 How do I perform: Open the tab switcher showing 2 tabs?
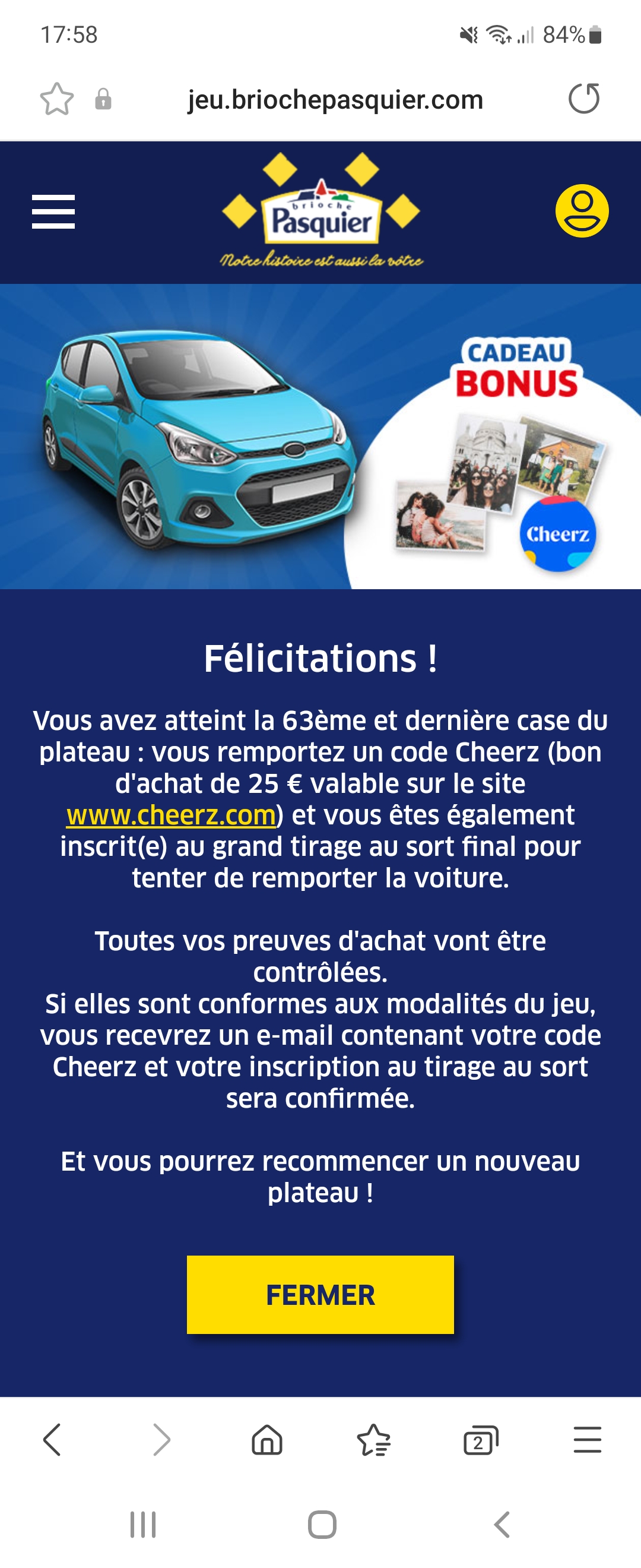480,1440
